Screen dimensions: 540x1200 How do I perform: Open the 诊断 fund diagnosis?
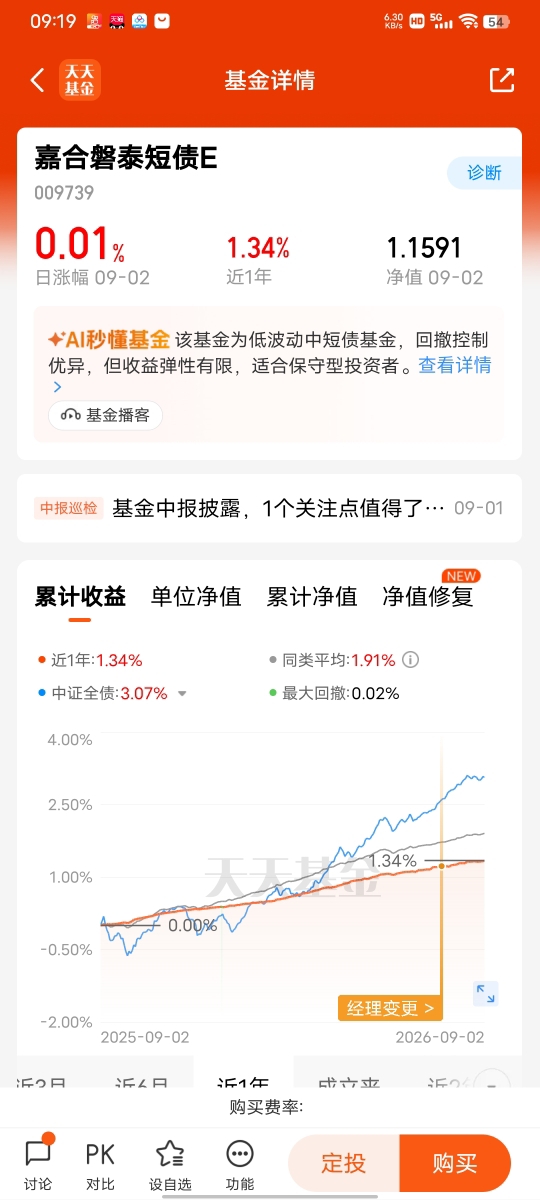485,172
